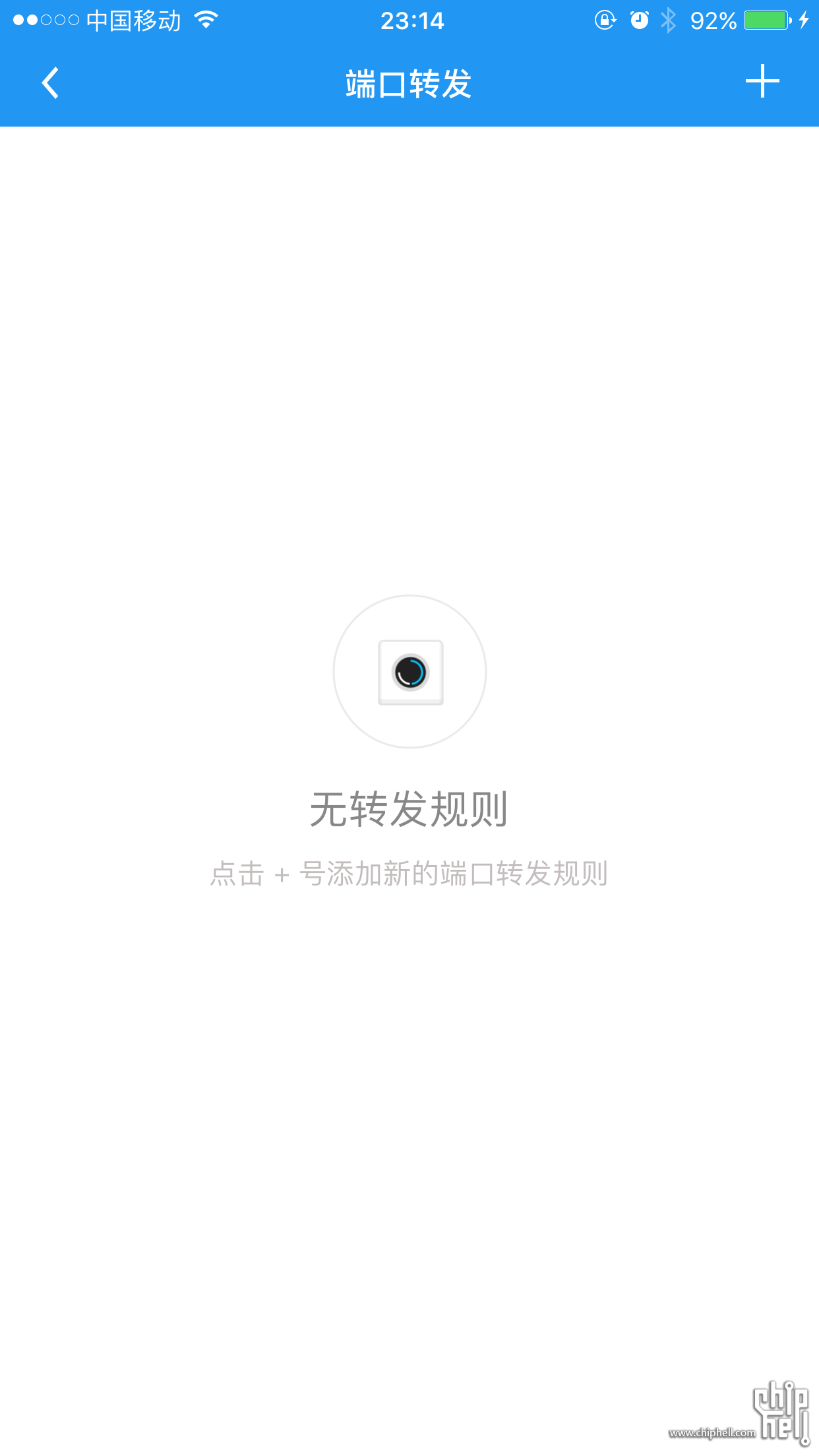The image size is (819, 1456).
Task: Go back from the 端口转发 page
Action: coord(50,83)
